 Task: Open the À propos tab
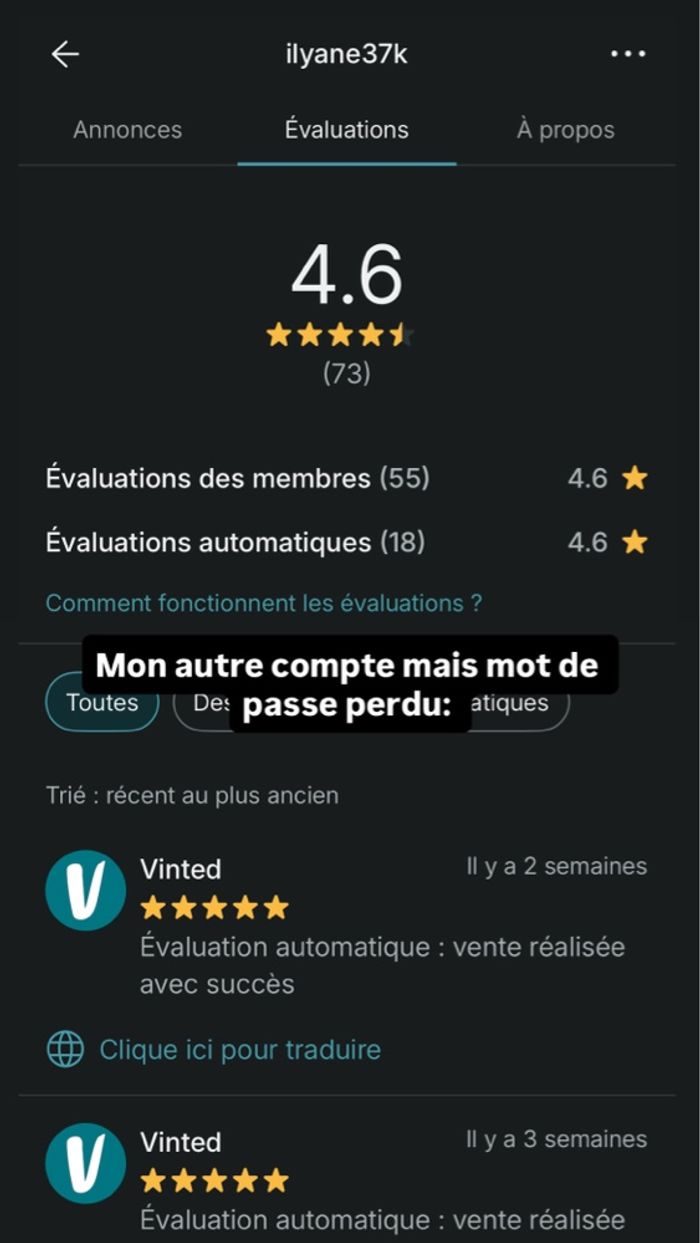[x=565, y=130]
